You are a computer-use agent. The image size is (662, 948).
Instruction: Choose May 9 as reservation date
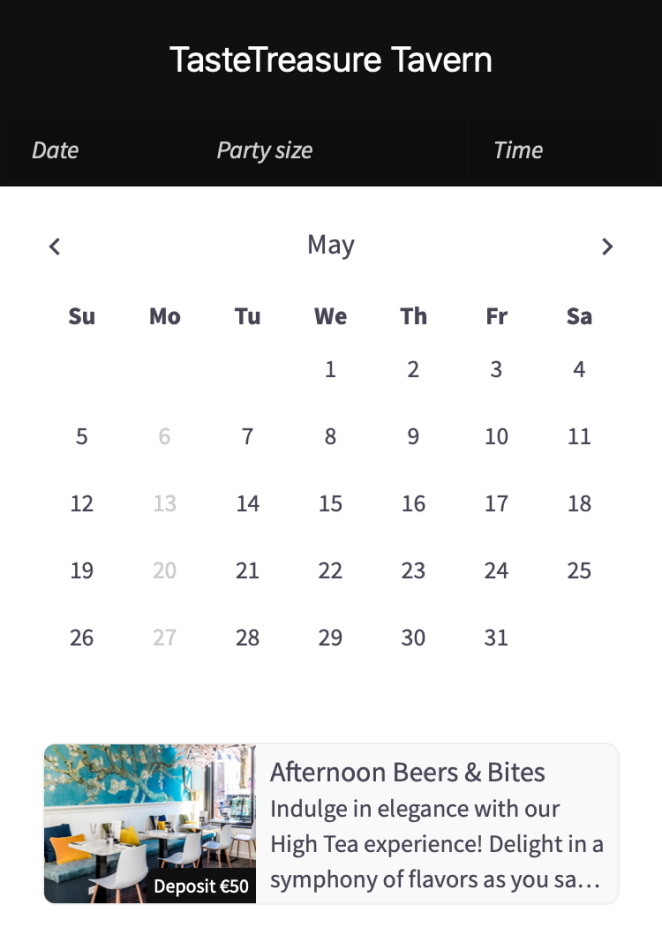click(413, 437)
